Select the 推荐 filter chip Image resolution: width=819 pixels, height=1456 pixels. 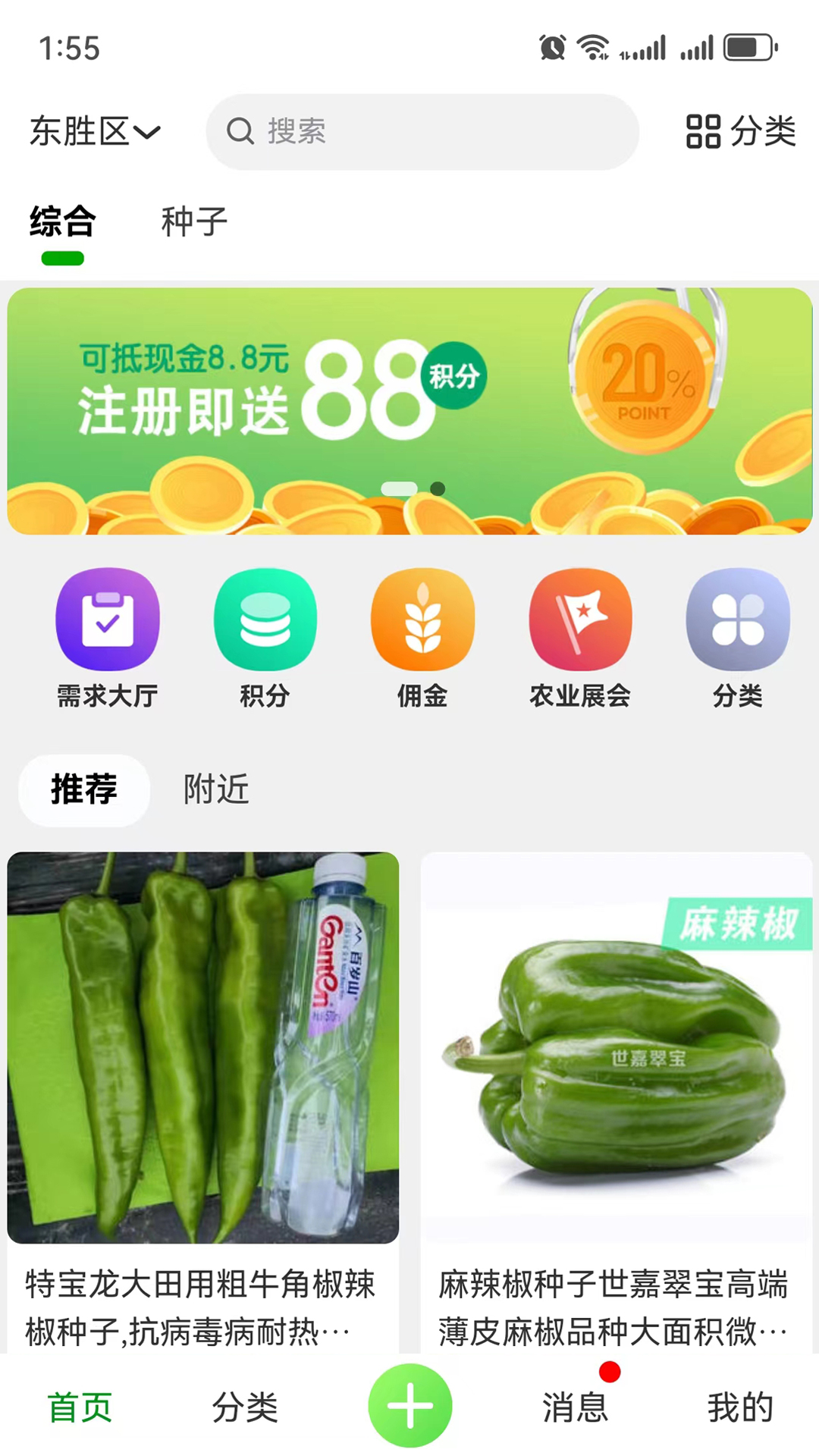[x=84, y=789]
